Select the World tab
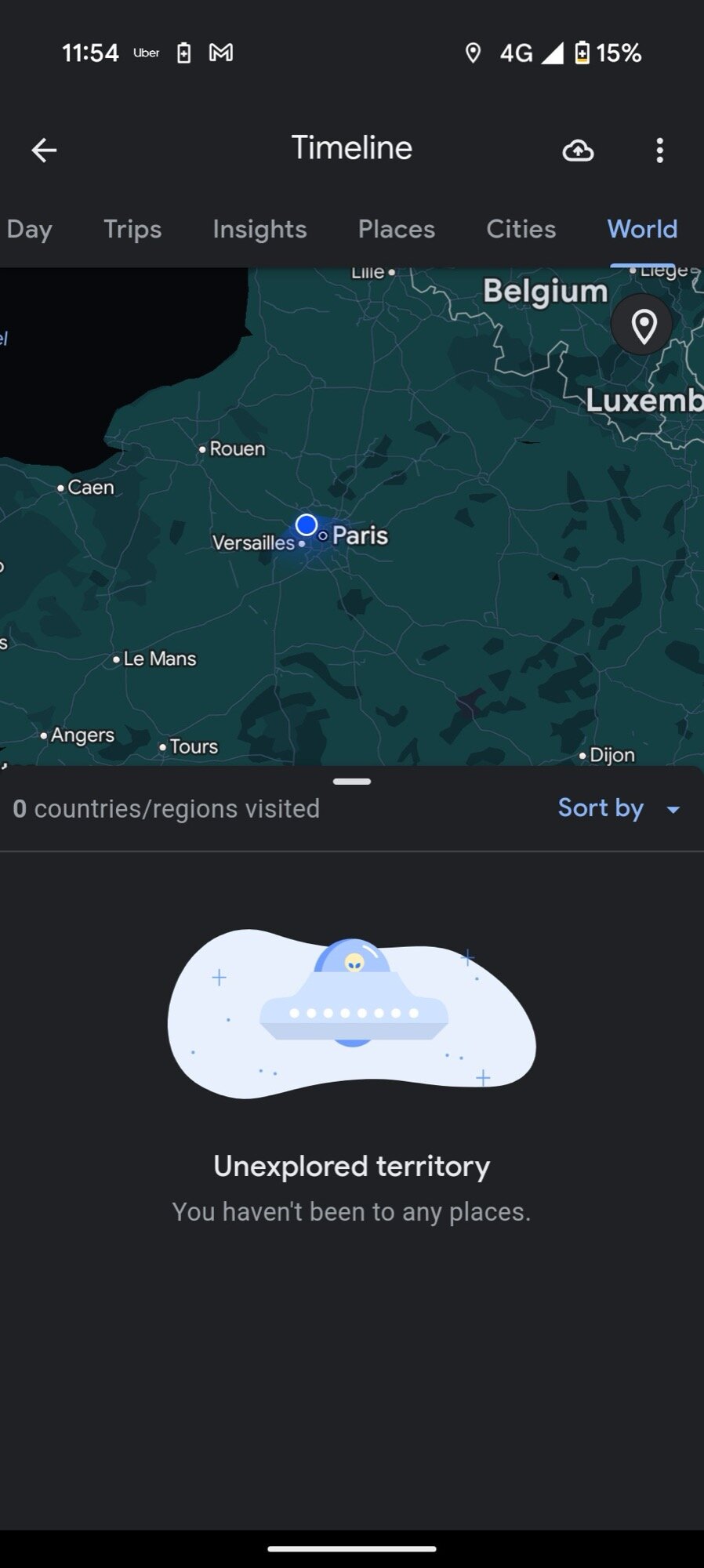Screen dimensions: 704x1568 click(642, 229)
